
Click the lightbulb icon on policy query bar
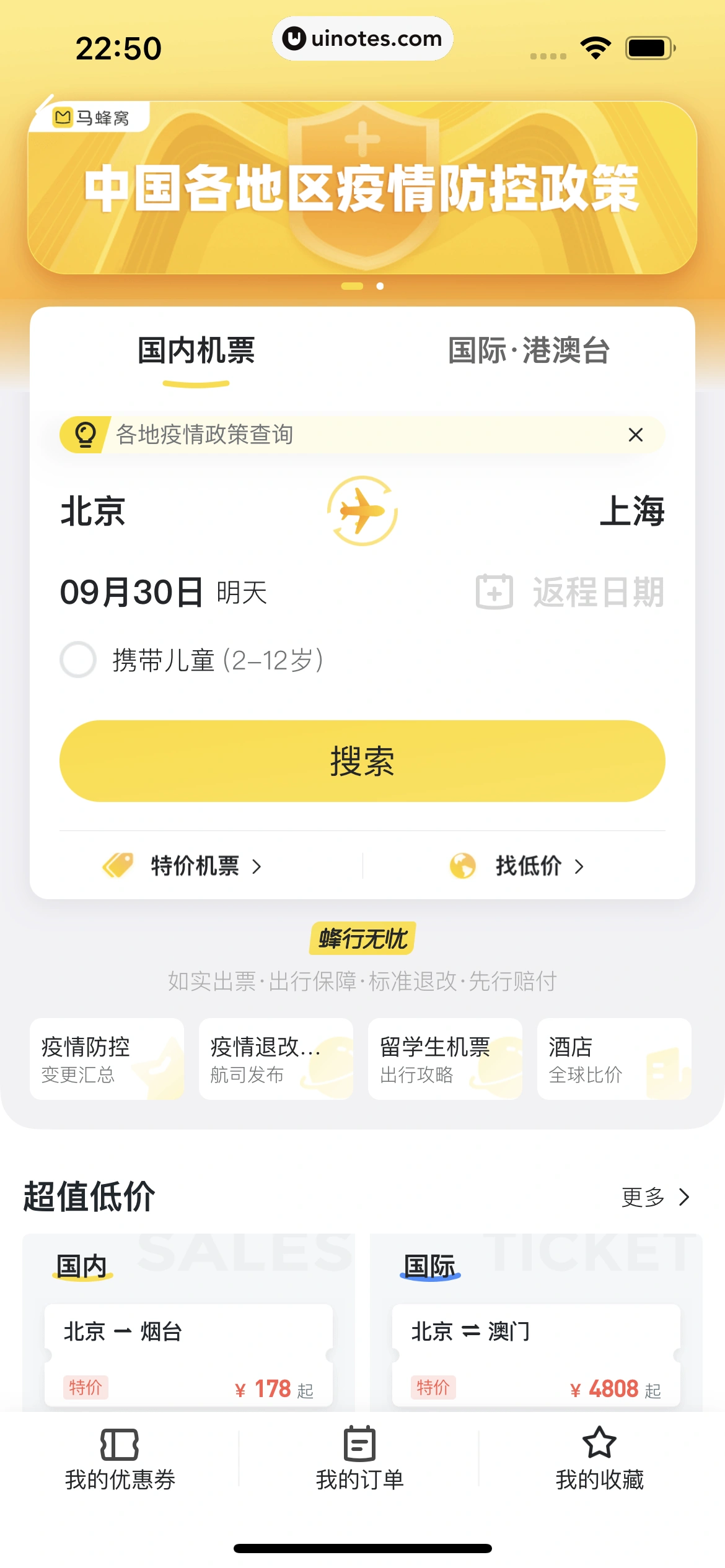click(86, 434)
